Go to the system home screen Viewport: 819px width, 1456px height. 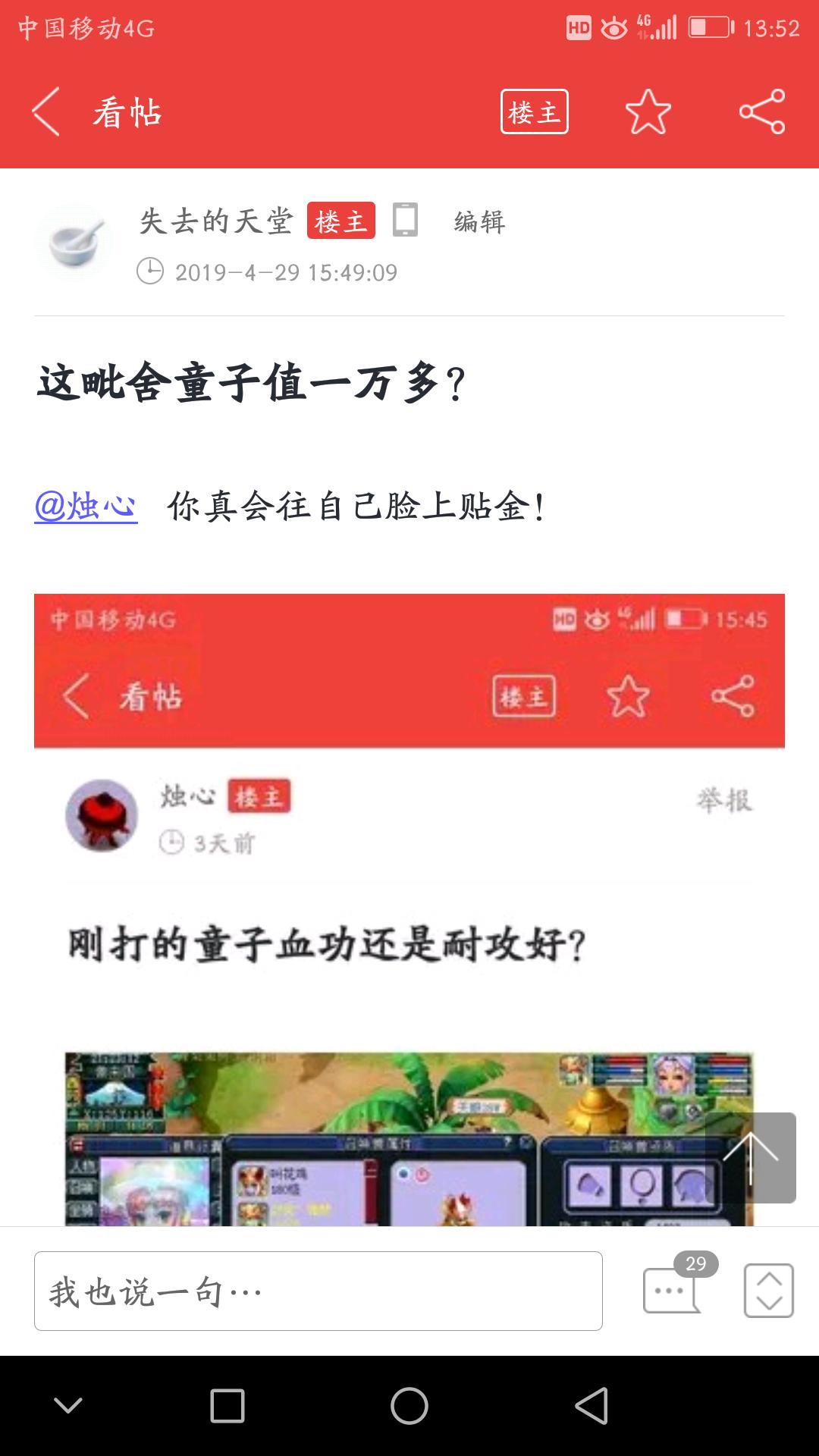coord(409,1406)
